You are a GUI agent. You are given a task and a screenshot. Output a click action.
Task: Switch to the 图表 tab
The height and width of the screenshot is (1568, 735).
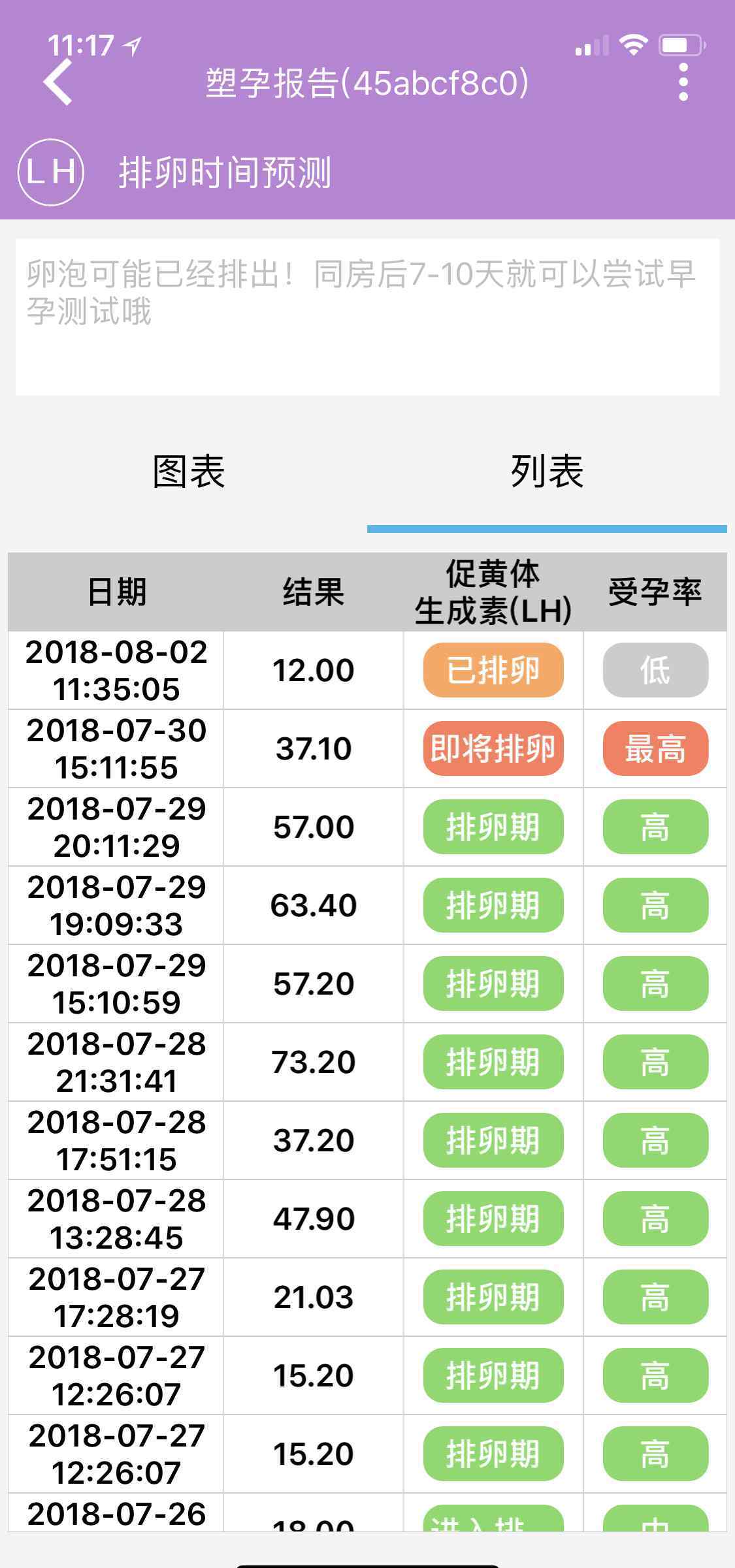coord(188,472)
